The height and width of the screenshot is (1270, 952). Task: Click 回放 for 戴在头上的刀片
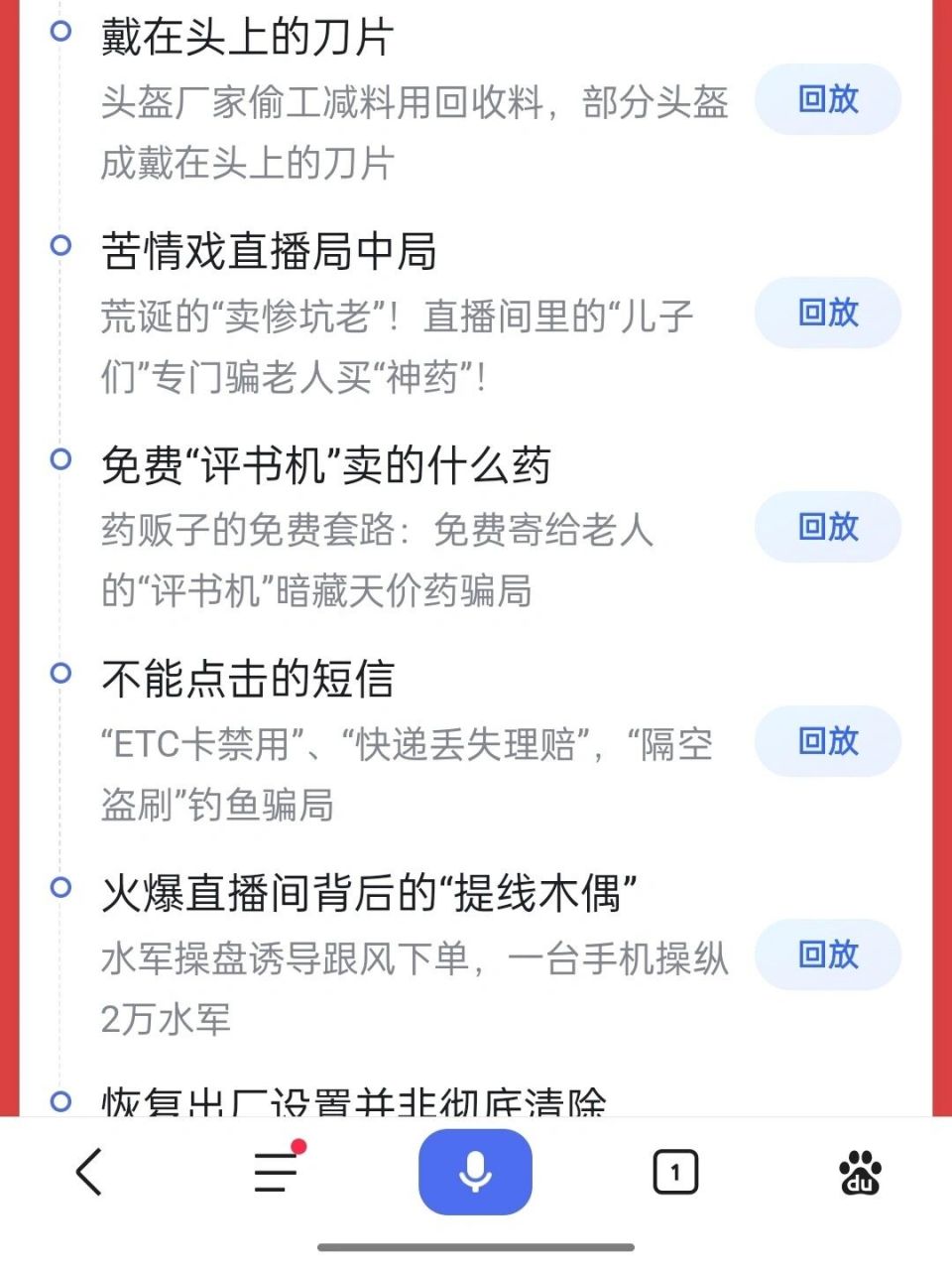[x=828, y=99]
